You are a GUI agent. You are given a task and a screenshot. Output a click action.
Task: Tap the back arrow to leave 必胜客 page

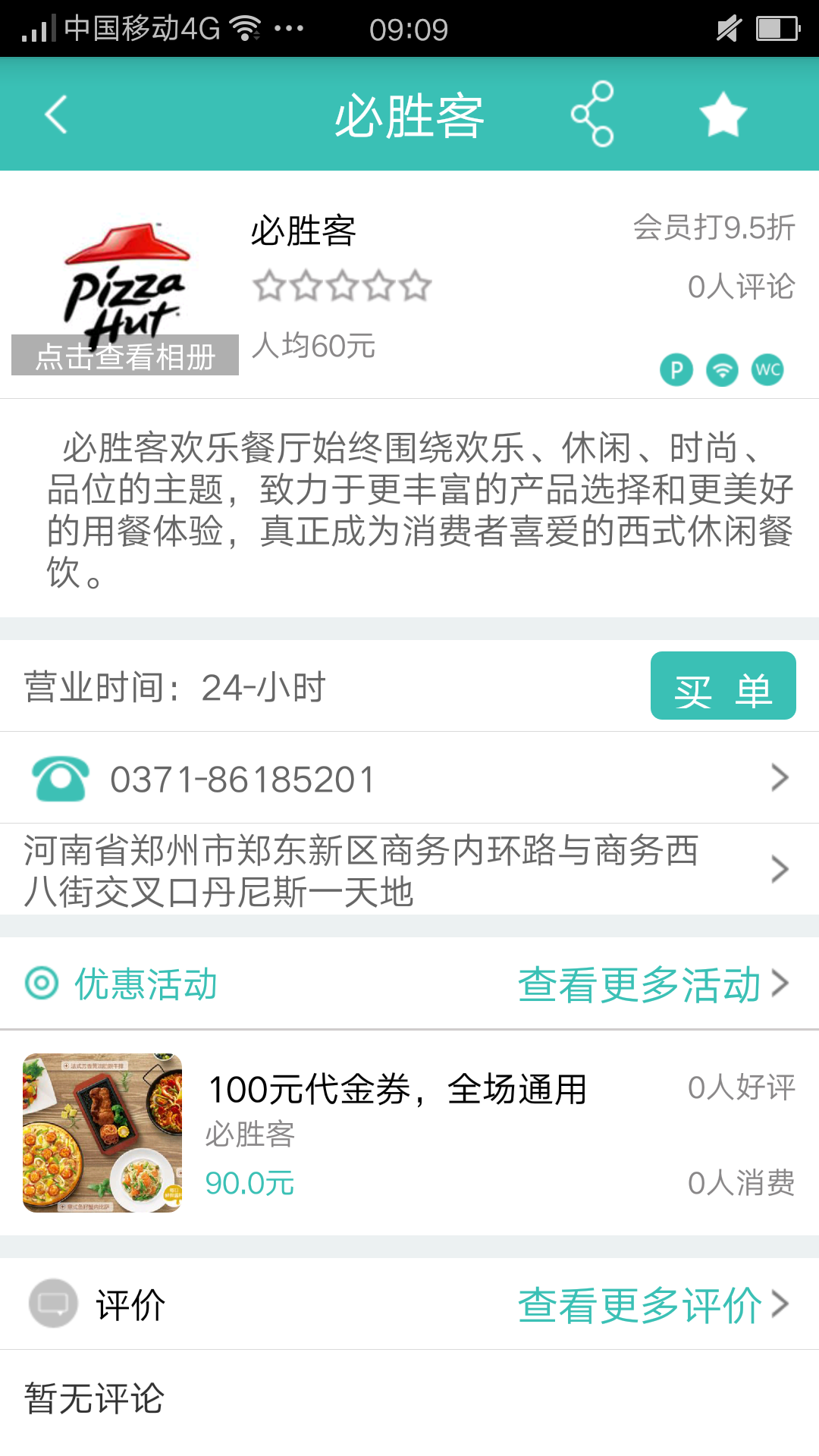[55, 114]
